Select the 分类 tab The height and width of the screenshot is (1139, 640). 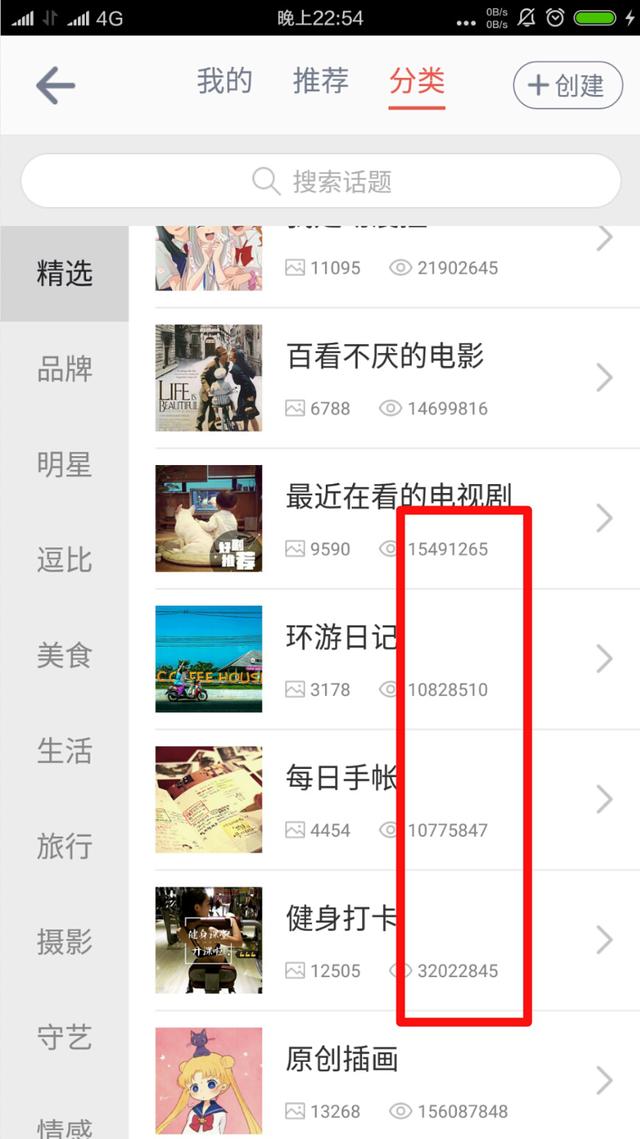click(416, 82)
